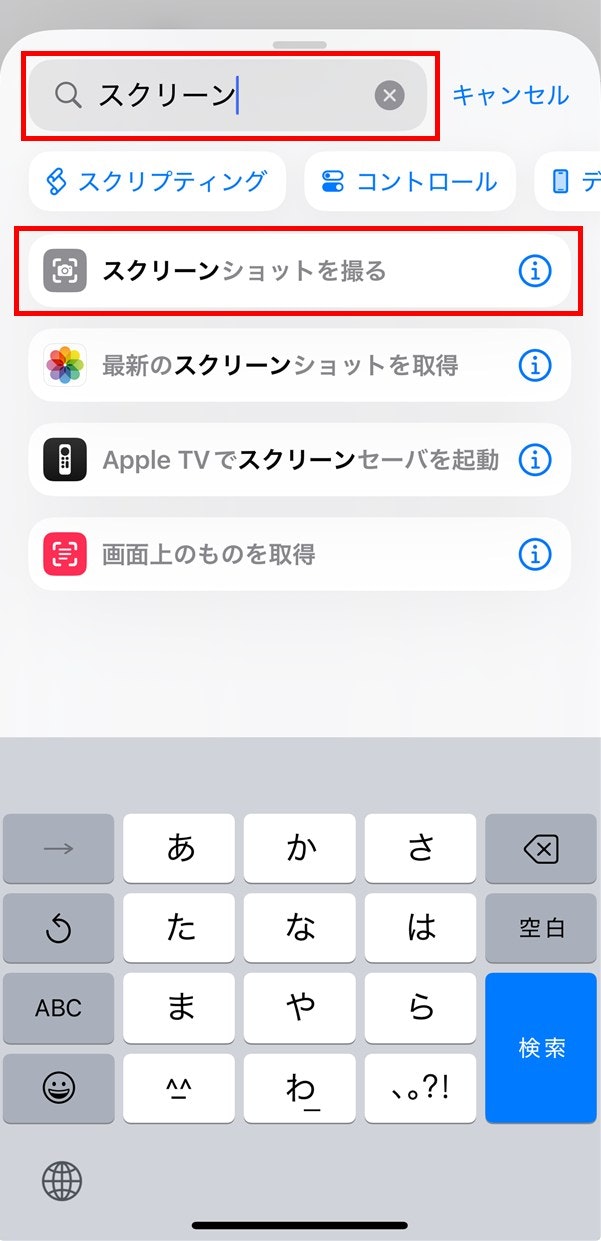This screenshot has width=601, height=1241.
Task: Change keyboard language with the globe key
Action: pyautogui.click(x=61, y=1181)
